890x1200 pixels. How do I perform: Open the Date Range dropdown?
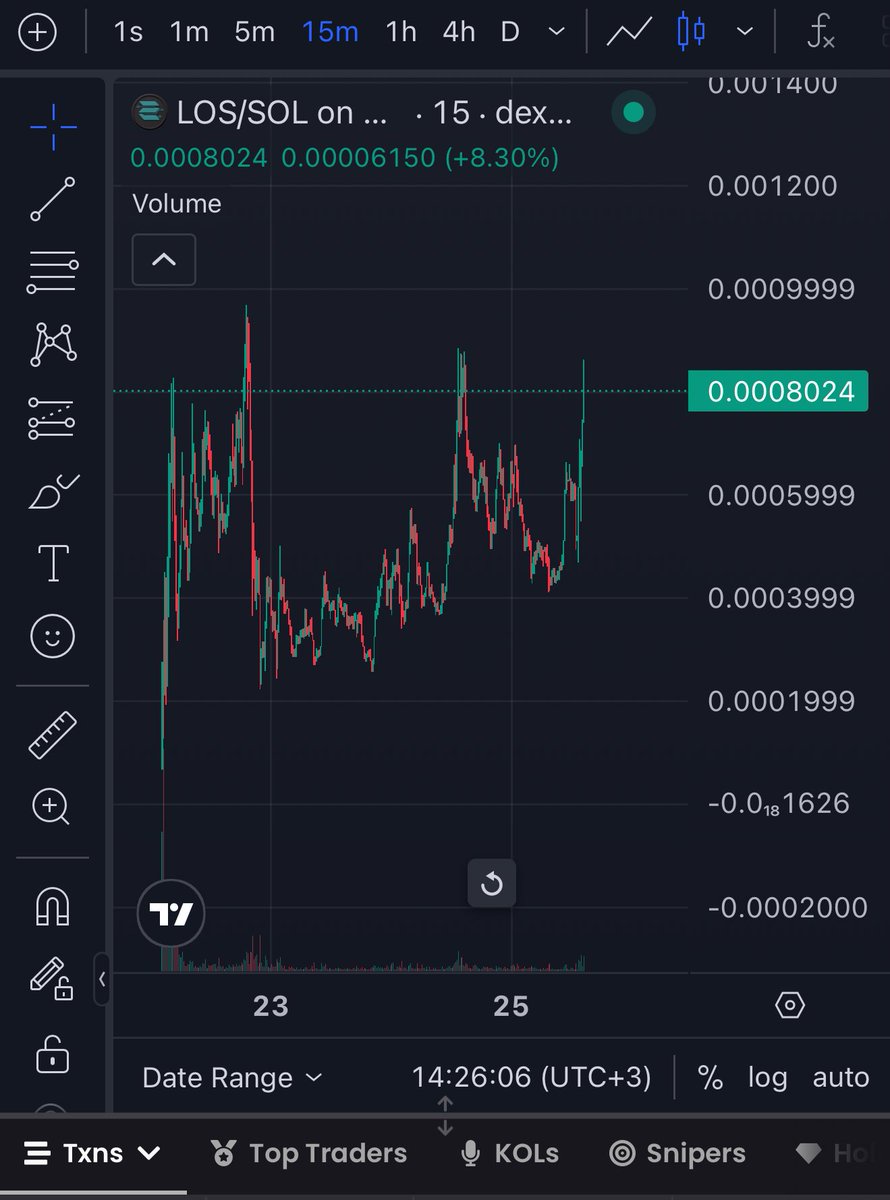pos(232,1077)
